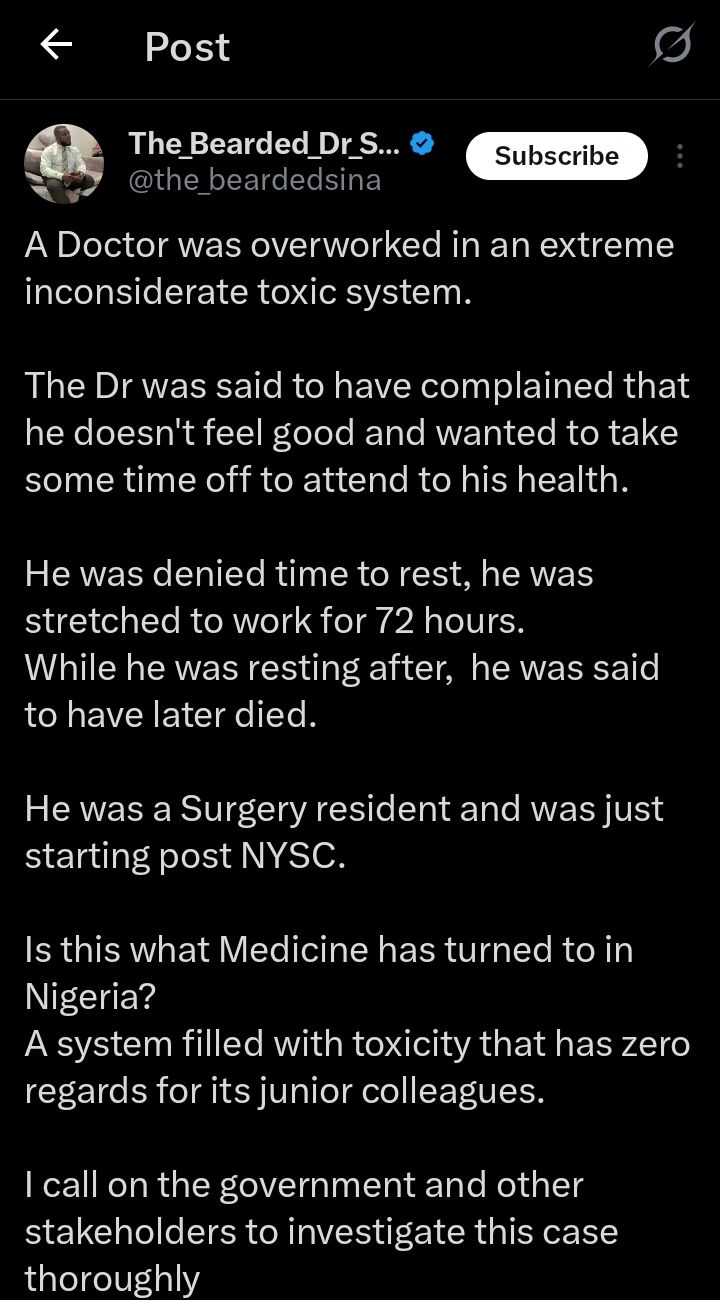Viewport: 720px width, 1300px height.
Task: Subscribe to The_Bearded_Dr_S
Action: [x=556, y=156]
